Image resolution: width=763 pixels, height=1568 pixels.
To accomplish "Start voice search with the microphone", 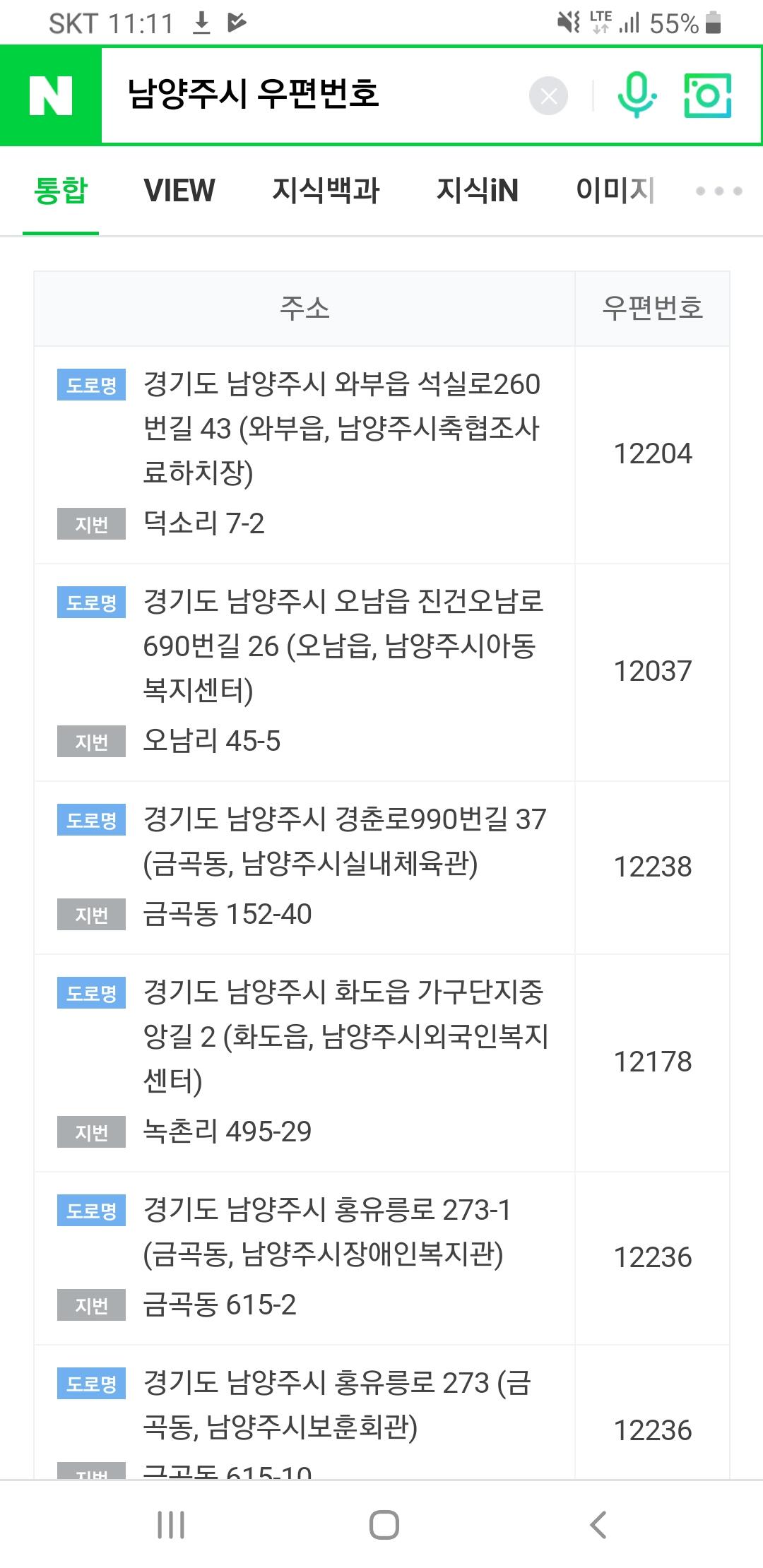I will (637, 95).
